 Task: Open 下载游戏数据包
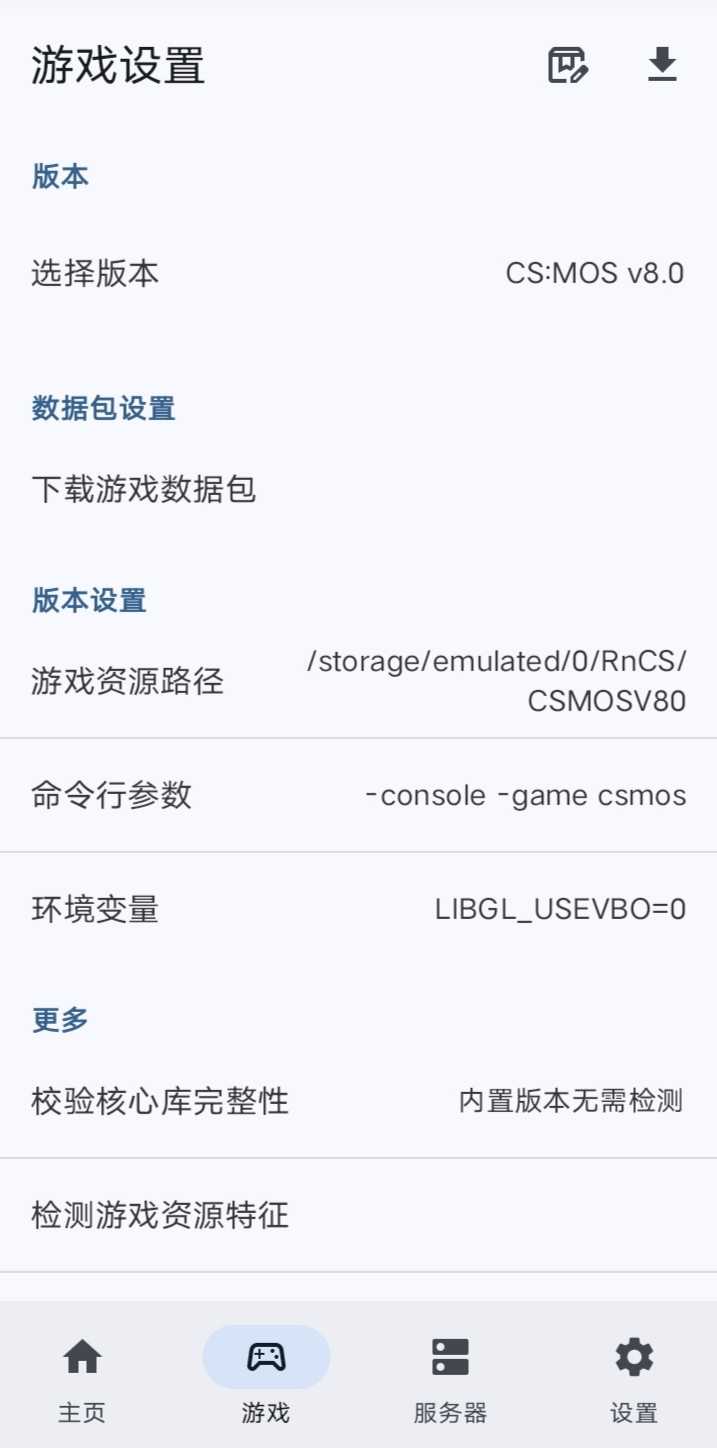coord(358,490)
